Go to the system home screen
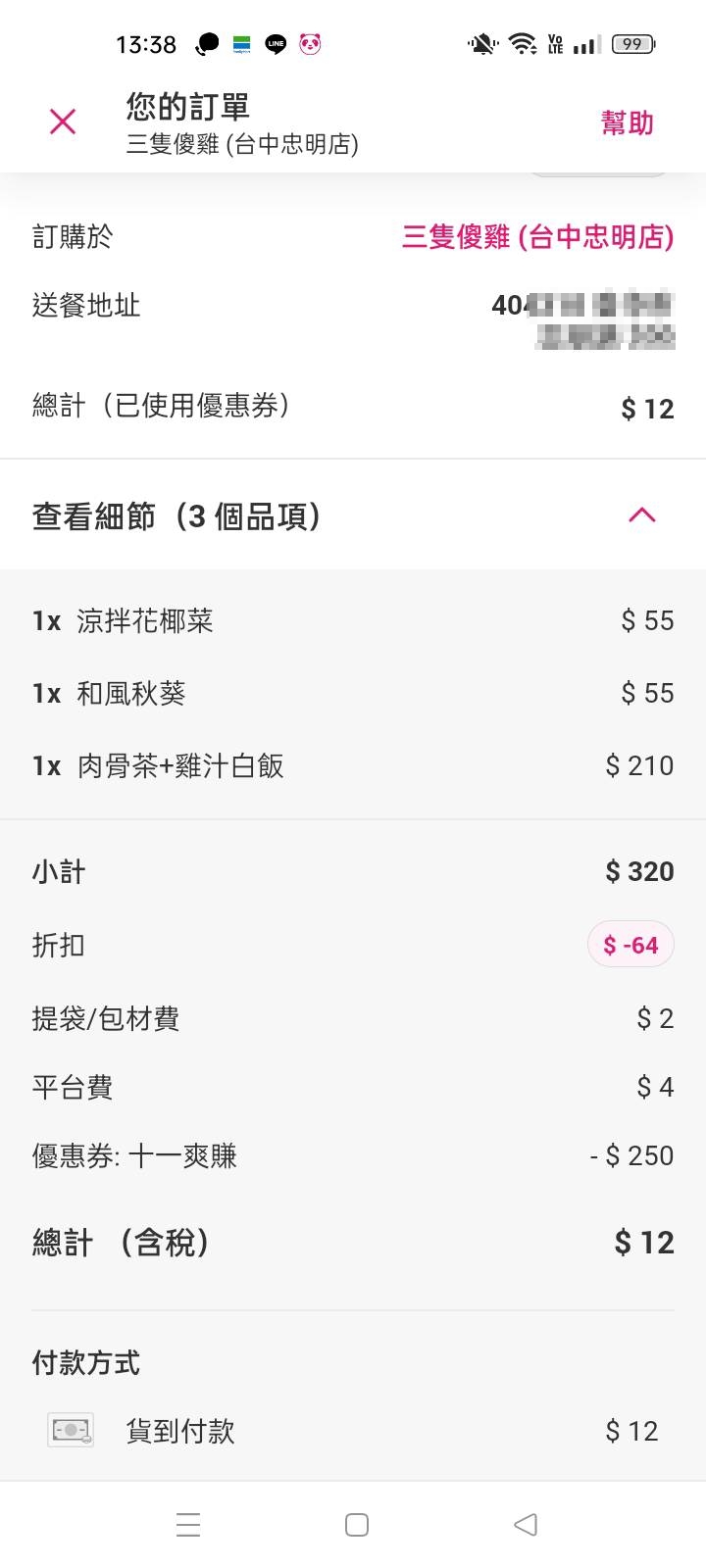 pyautogui.click(x=357, y=1524)
